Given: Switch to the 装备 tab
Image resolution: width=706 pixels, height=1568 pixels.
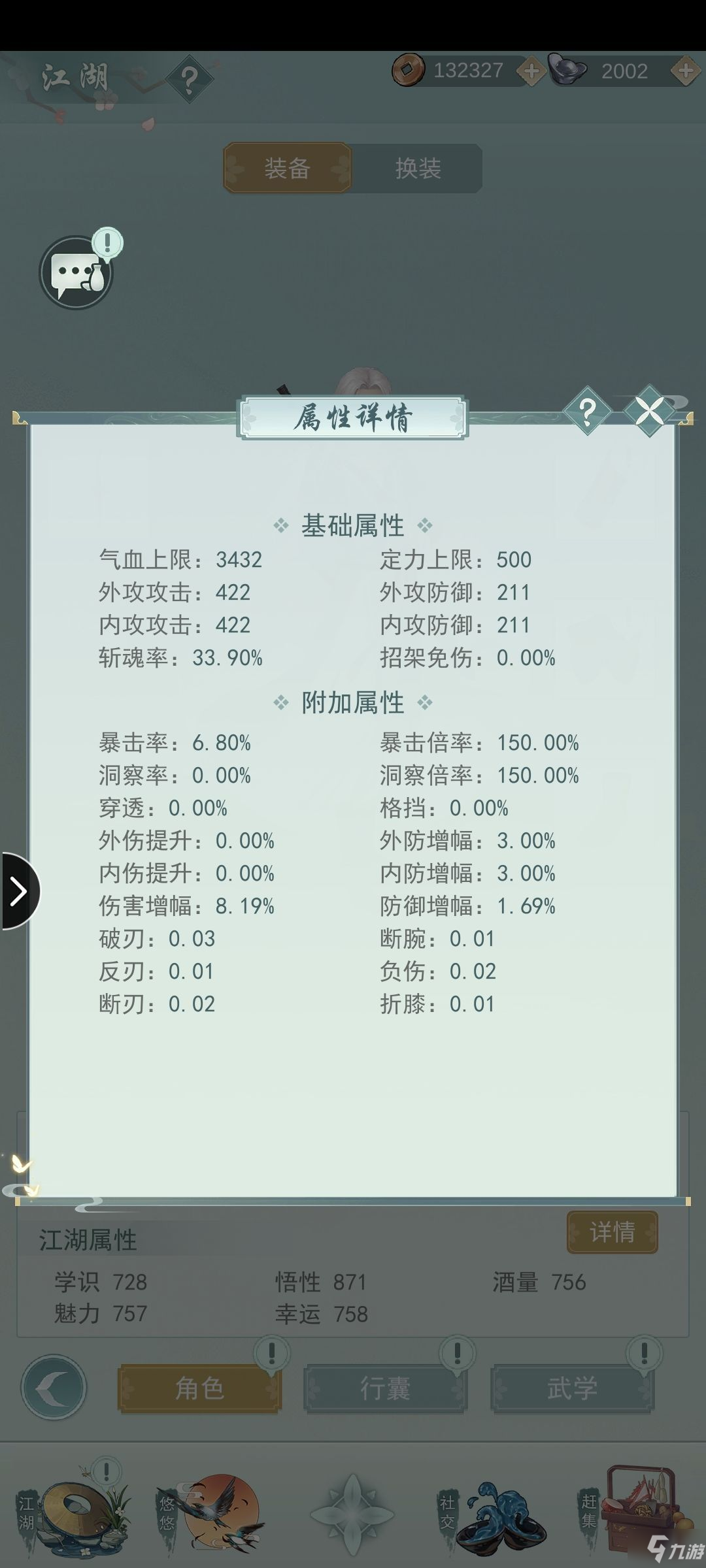Looking at the screenshot, I should tap(288, 169).
